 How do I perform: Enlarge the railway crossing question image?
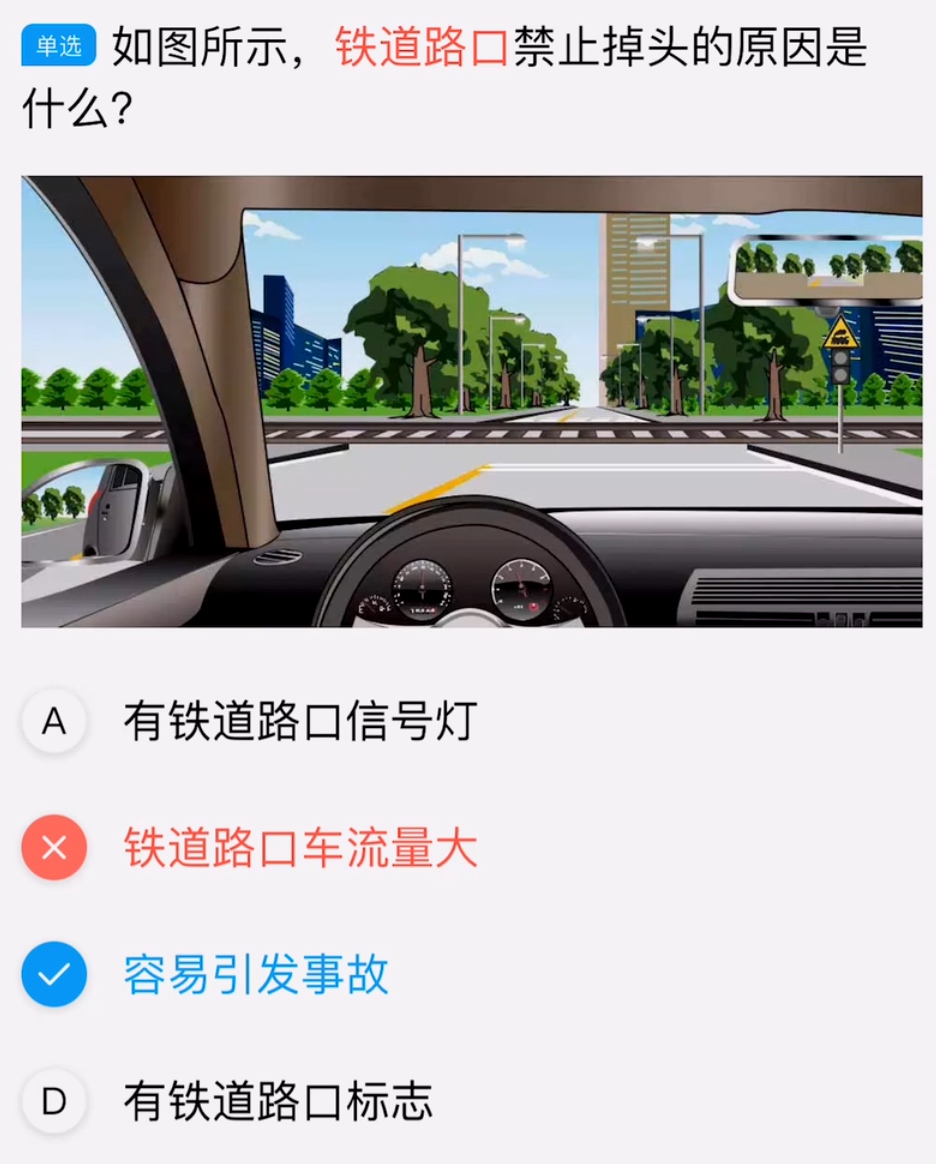471,402
